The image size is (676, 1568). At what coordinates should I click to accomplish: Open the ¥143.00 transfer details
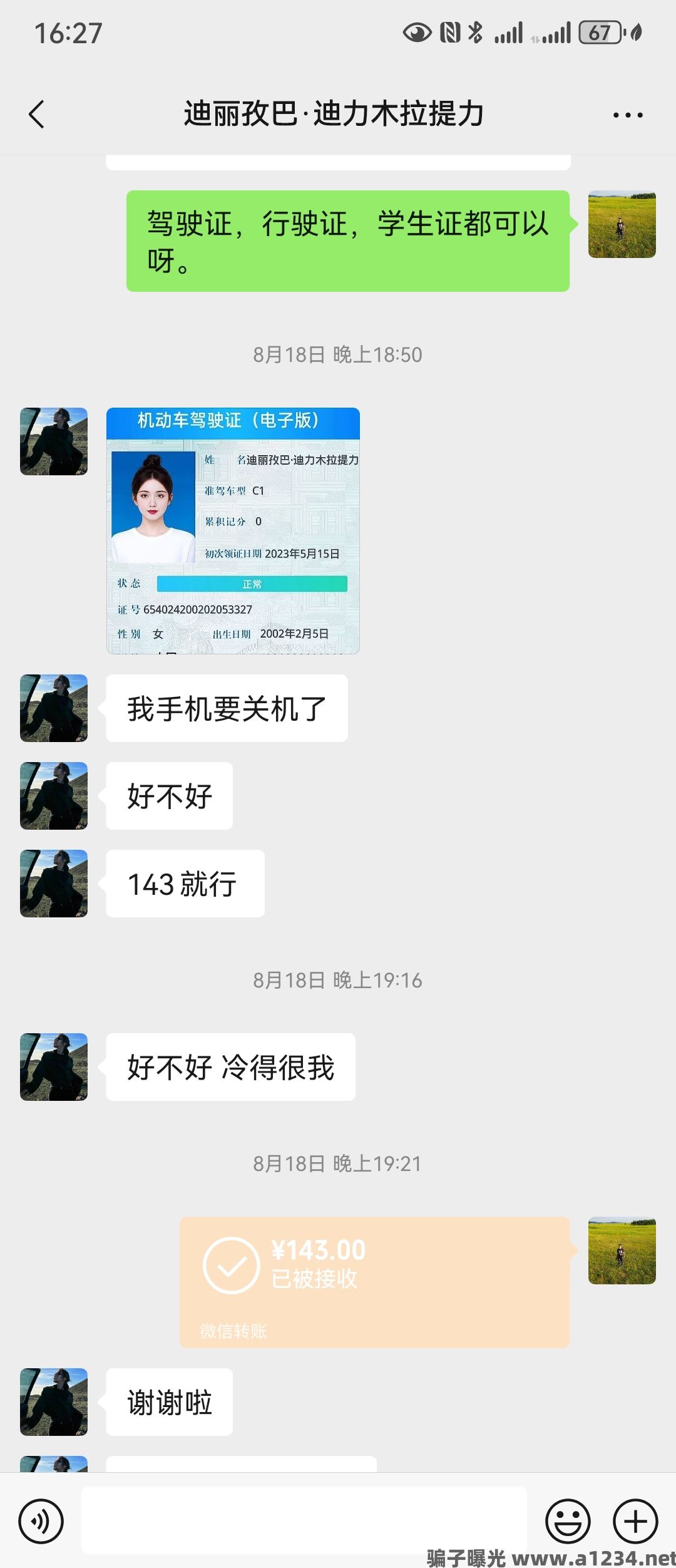[x=374, y=1281]
